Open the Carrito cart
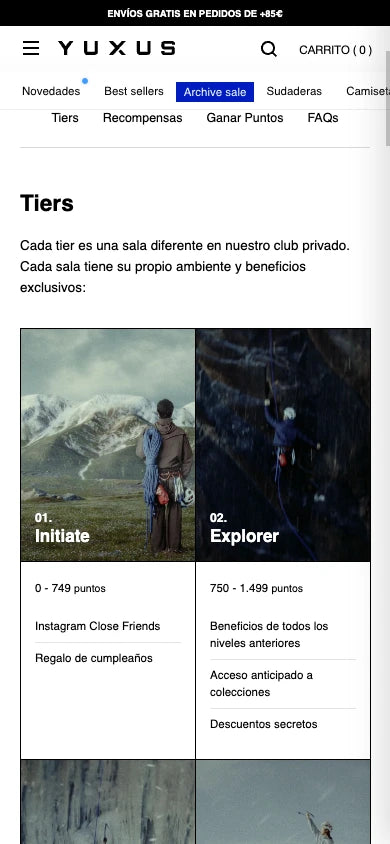Image resolution: width=390 pixels, height=844 pixels. point(336,50)
